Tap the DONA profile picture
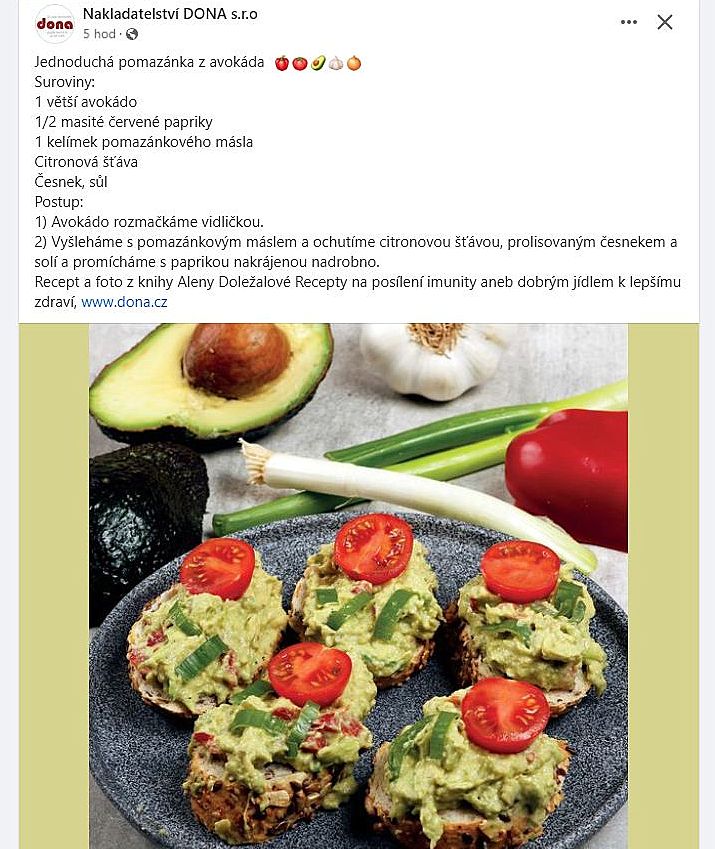 tap(55, 24)
